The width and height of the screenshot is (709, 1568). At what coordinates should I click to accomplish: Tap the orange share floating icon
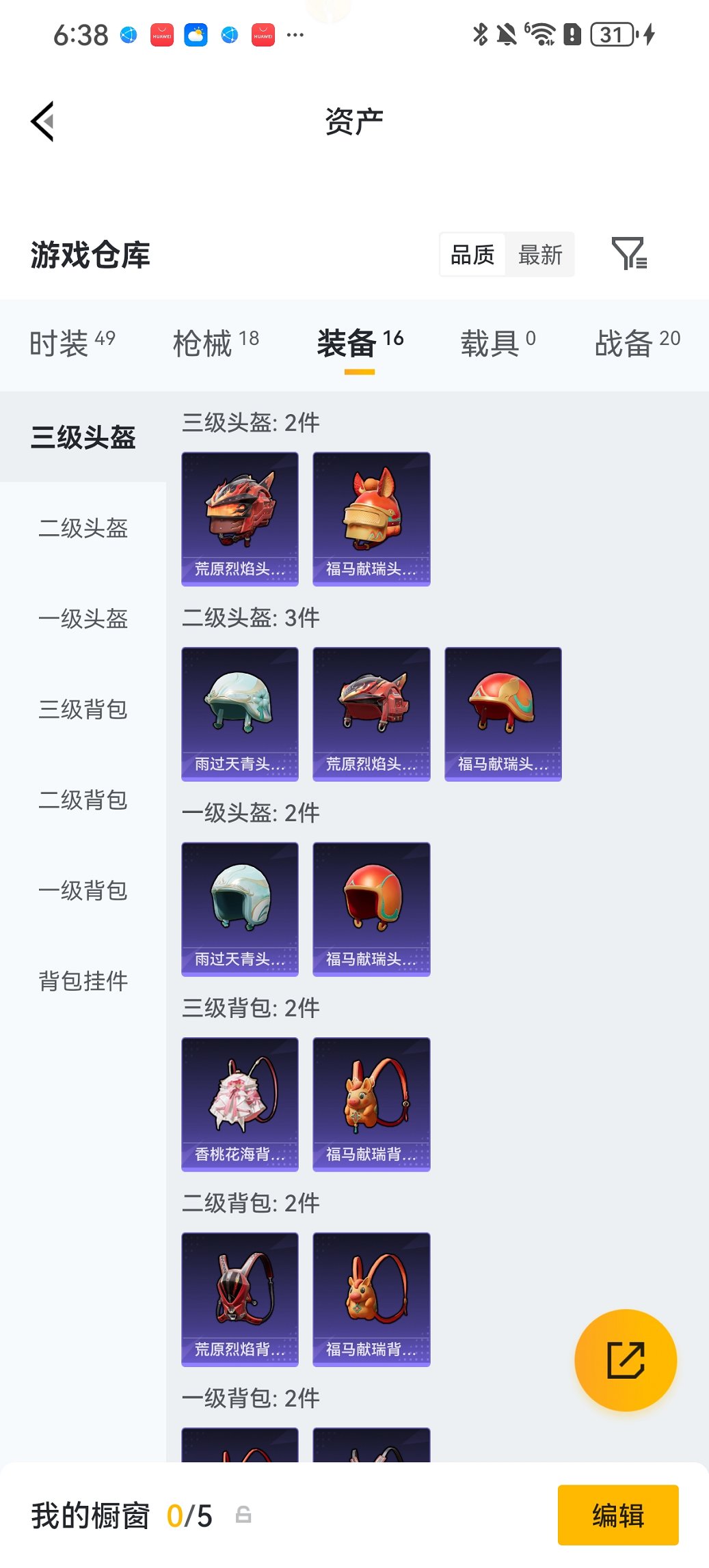click(x=626, y=1360)
